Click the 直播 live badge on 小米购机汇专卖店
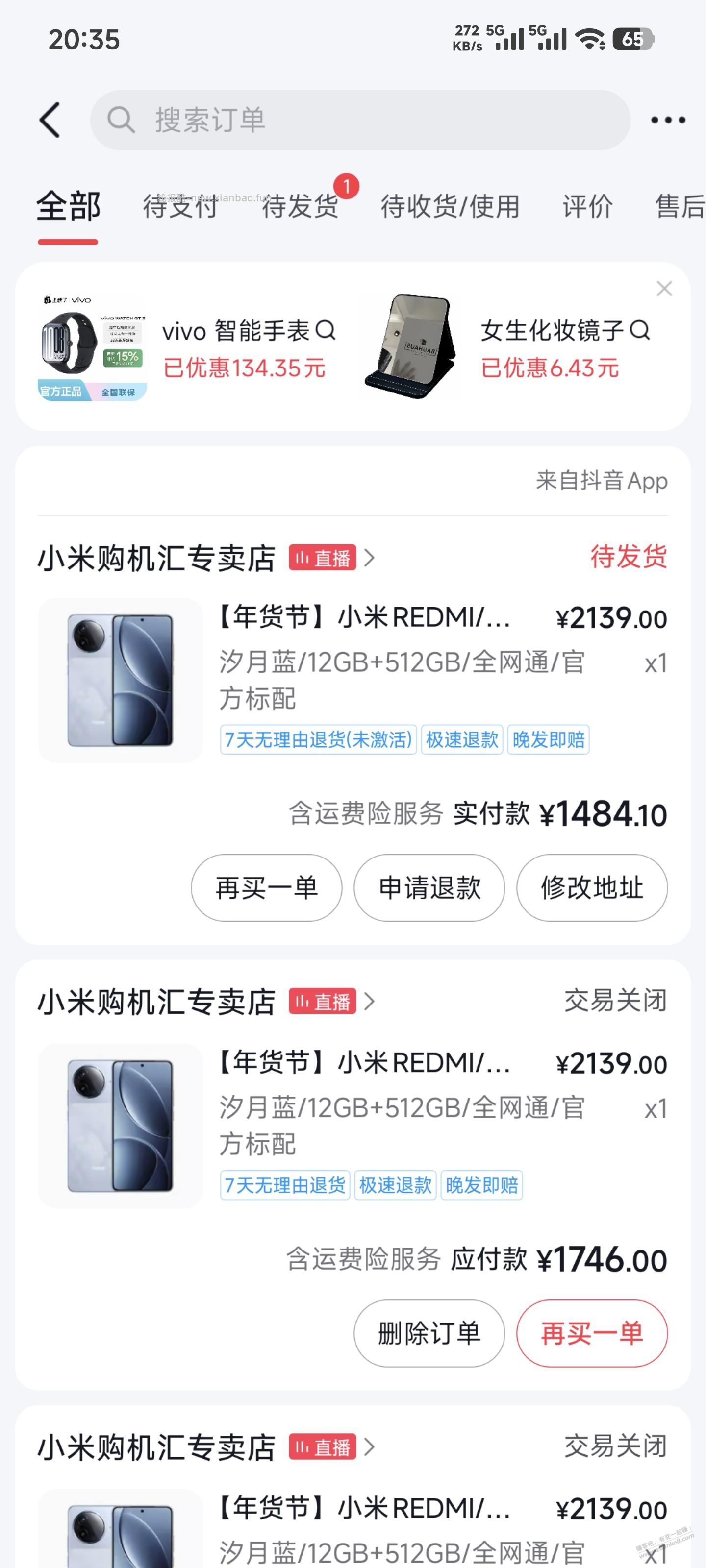 click(322, 558)
